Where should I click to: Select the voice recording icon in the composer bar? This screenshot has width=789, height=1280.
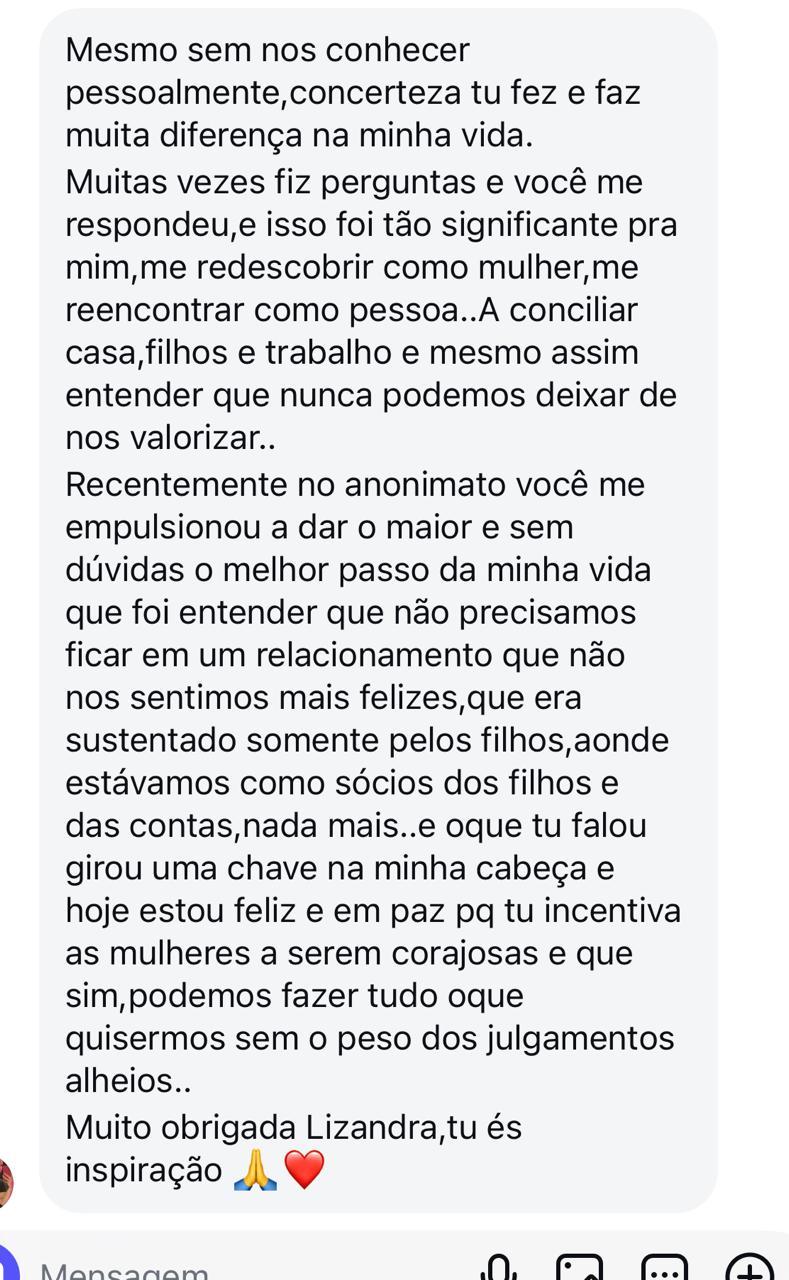[x=500, y=1266]
